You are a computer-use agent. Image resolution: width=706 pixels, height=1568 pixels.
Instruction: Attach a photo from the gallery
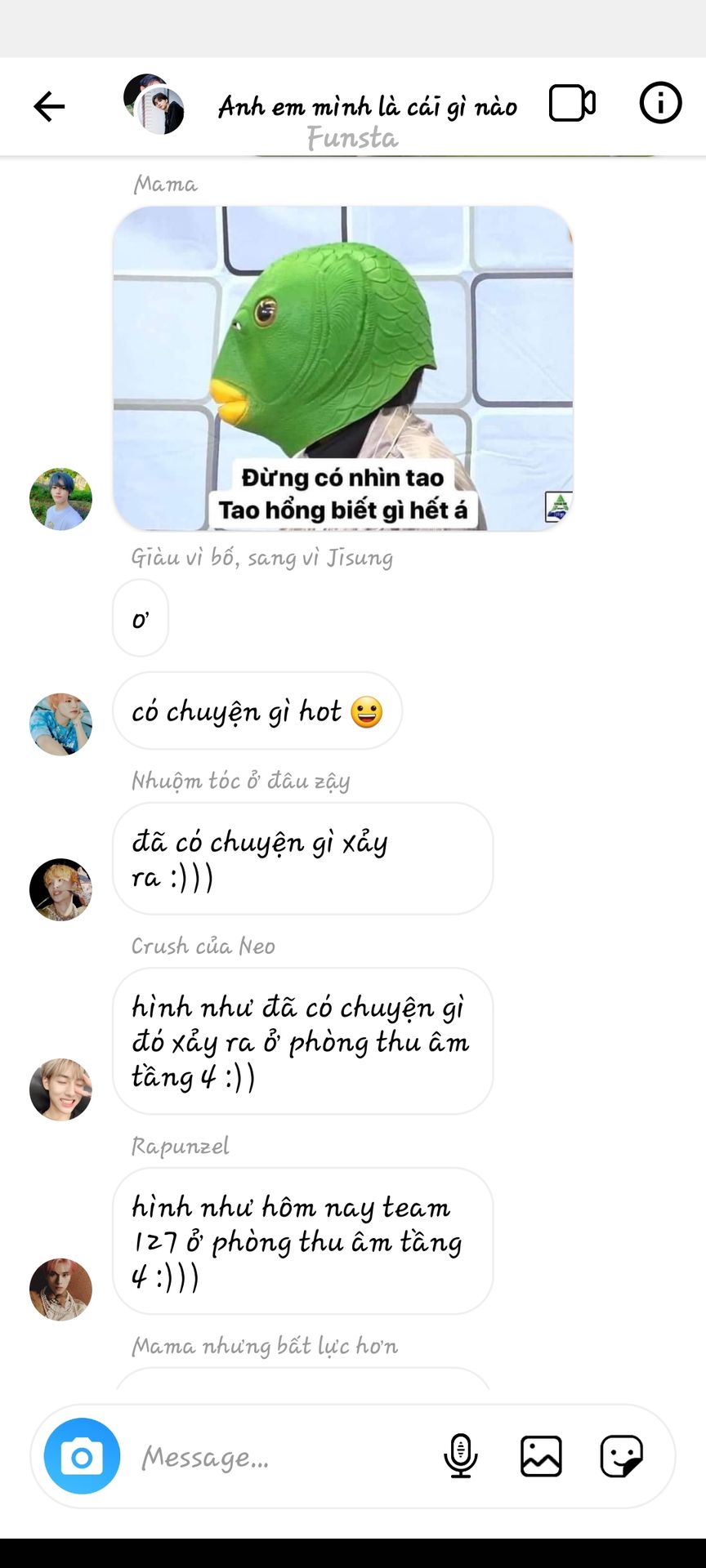click(541, 1456)
